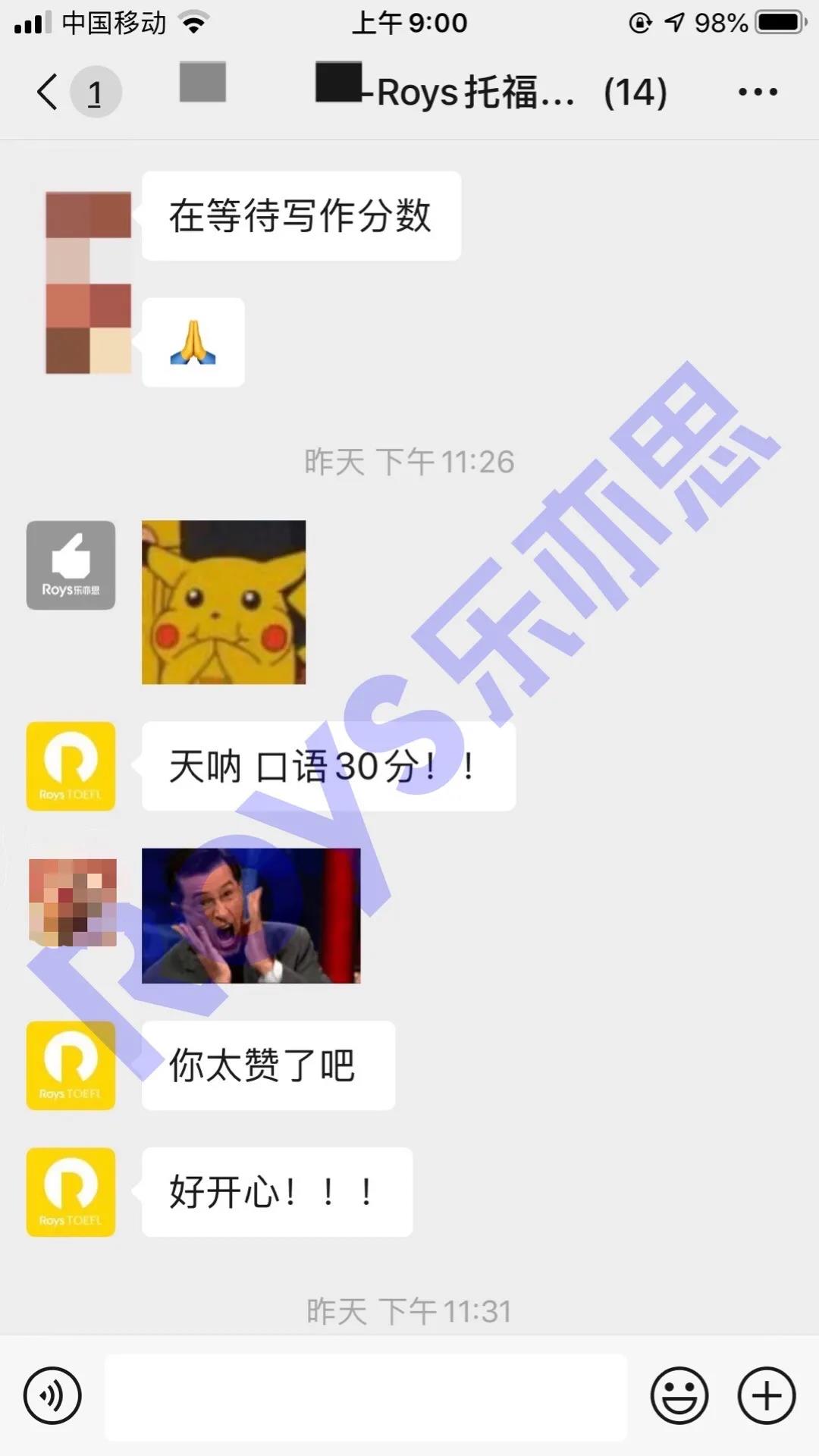This screenshot has height=1456, width=819.
Task: Open the gray Roys thumbs-up avatar profile
Action: [71, 565]
